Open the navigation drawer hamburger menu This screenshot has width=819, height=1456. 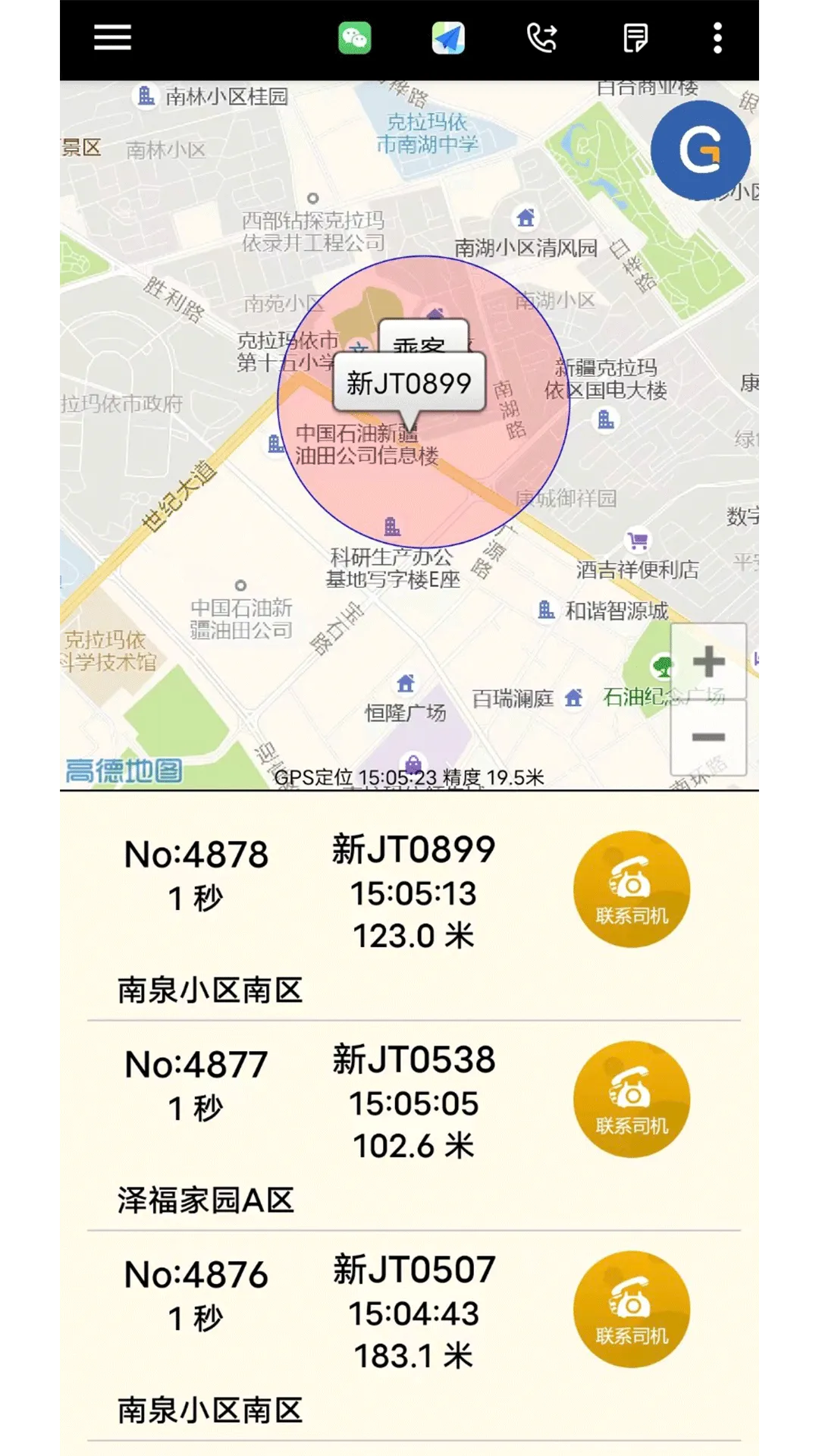(111, 36)
